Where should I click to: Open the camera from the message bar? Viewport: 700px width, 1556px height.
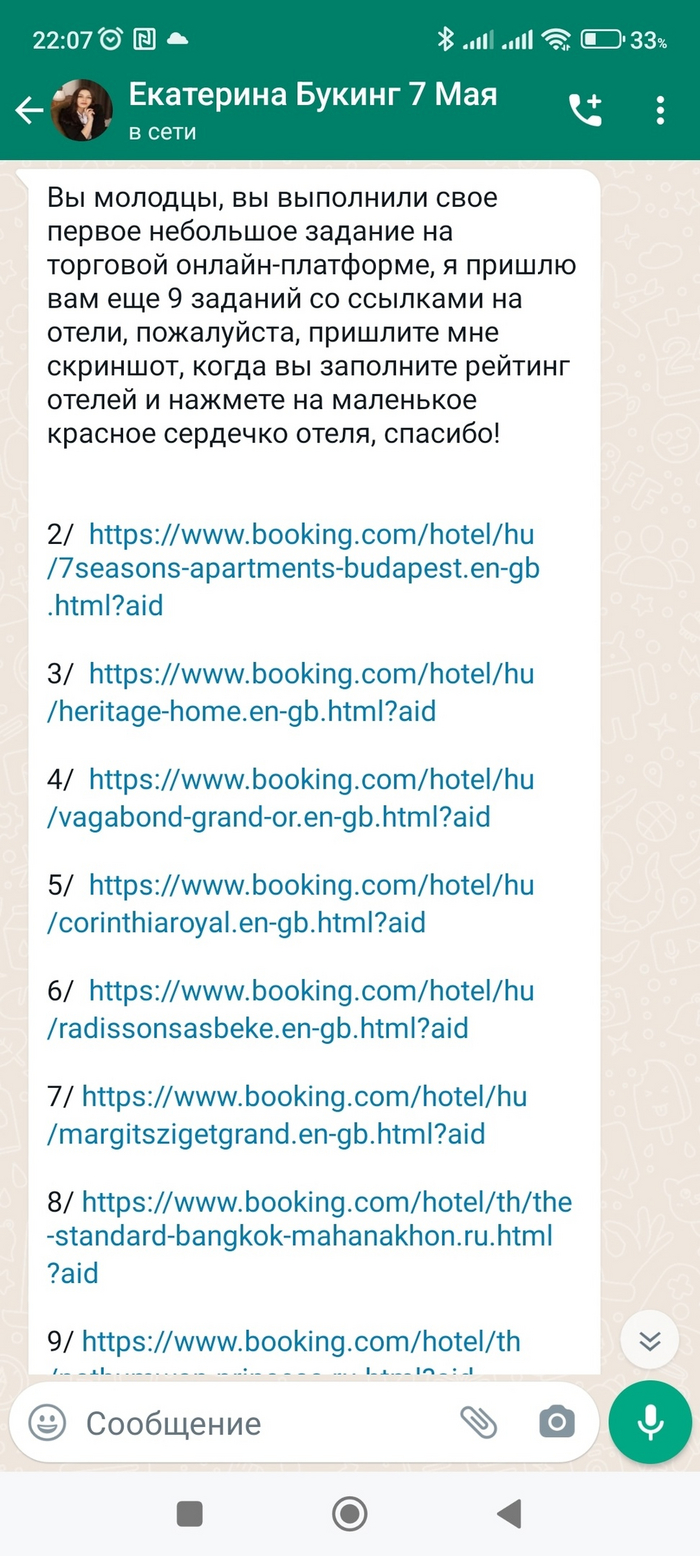pos(557,1422)
